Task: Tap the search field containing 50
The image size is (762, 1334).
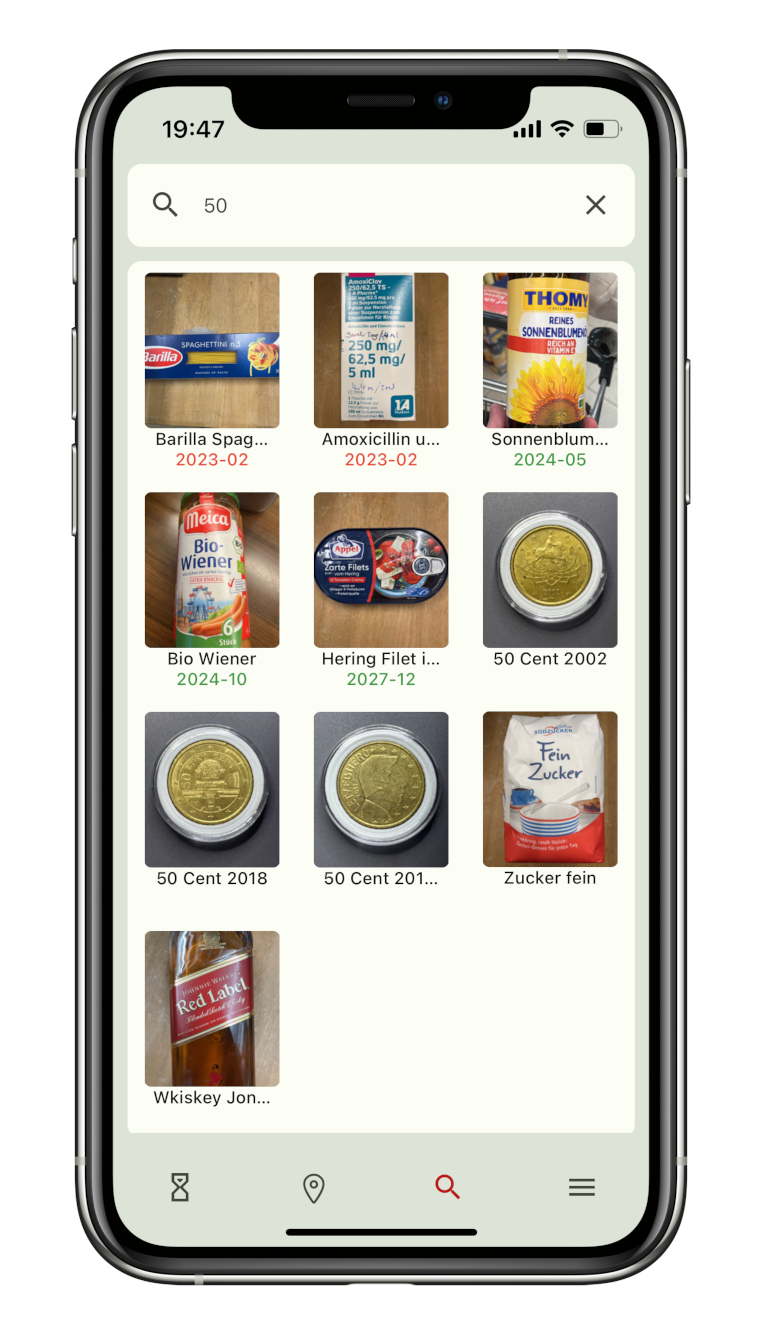Action: [380, 205]
